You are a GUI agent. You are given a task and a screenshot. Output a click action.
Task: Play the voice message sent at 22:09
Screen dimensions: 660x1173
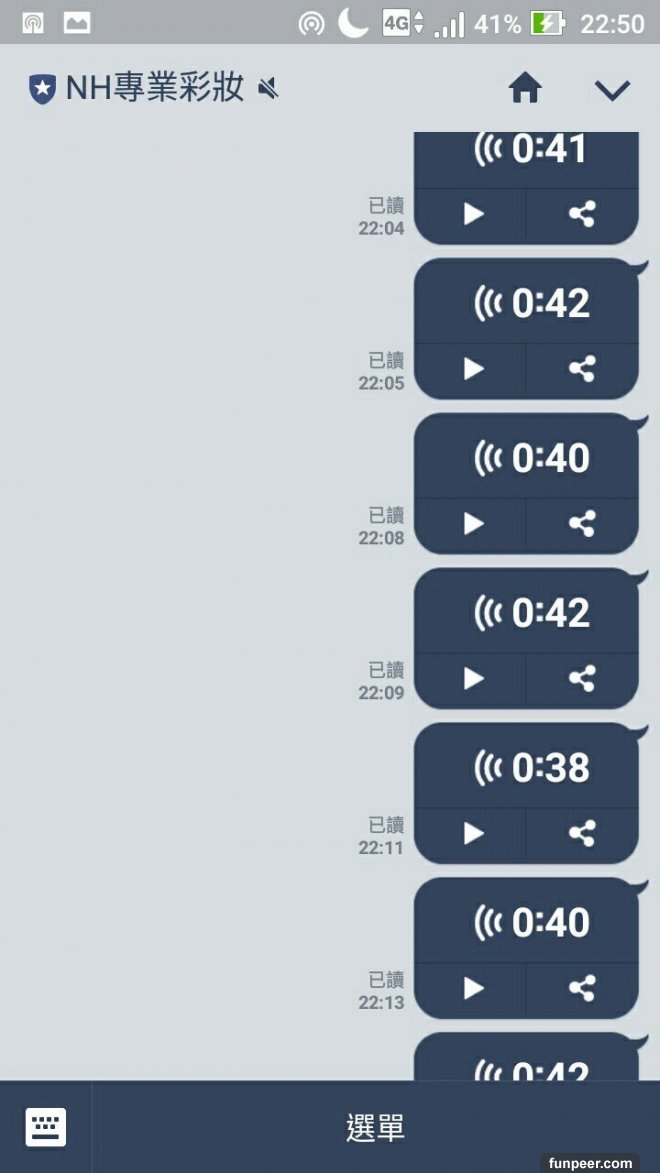473,679
